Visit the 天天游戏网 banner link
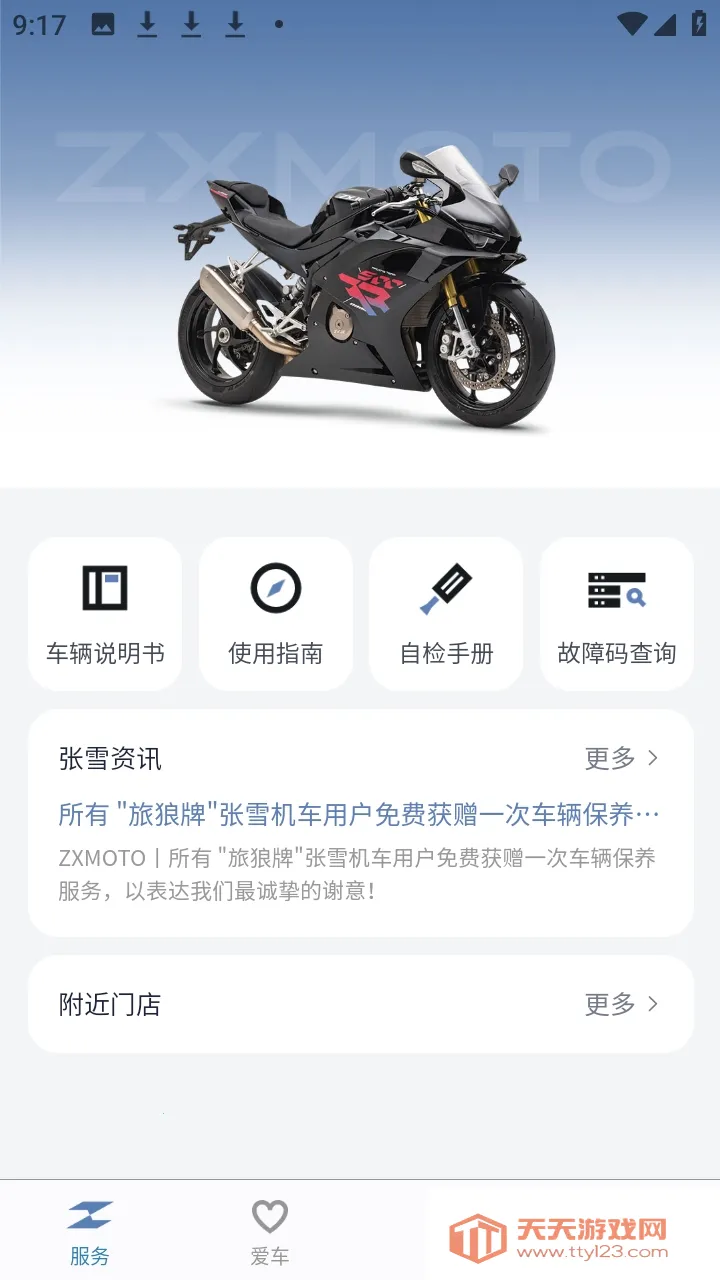Image resolution: width=720 pixels, height=1280 pixels. click(x=578, y=1233)
